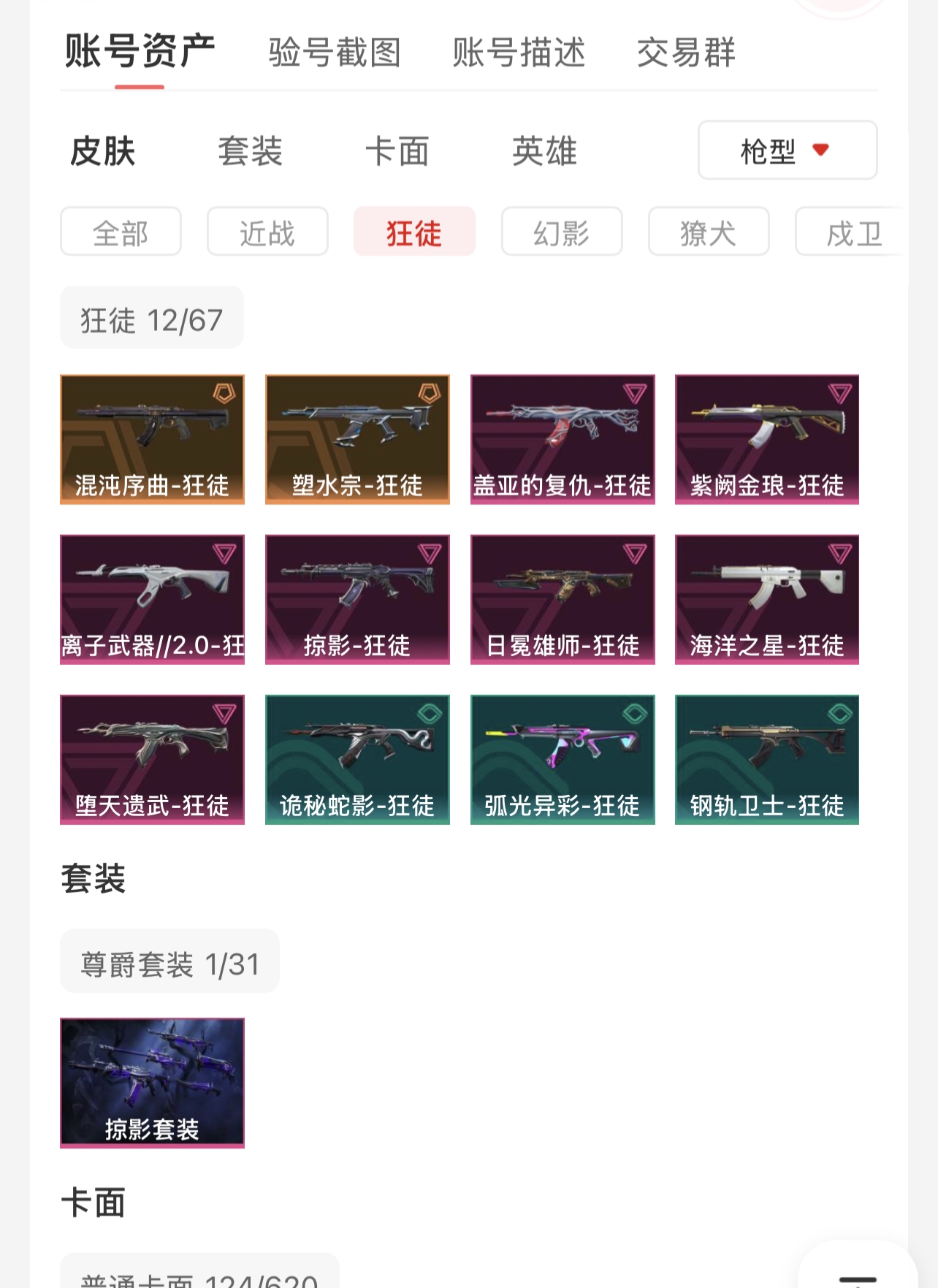Open the 盖亚的复仇-狂徒 skin tile

pos(563,439)
